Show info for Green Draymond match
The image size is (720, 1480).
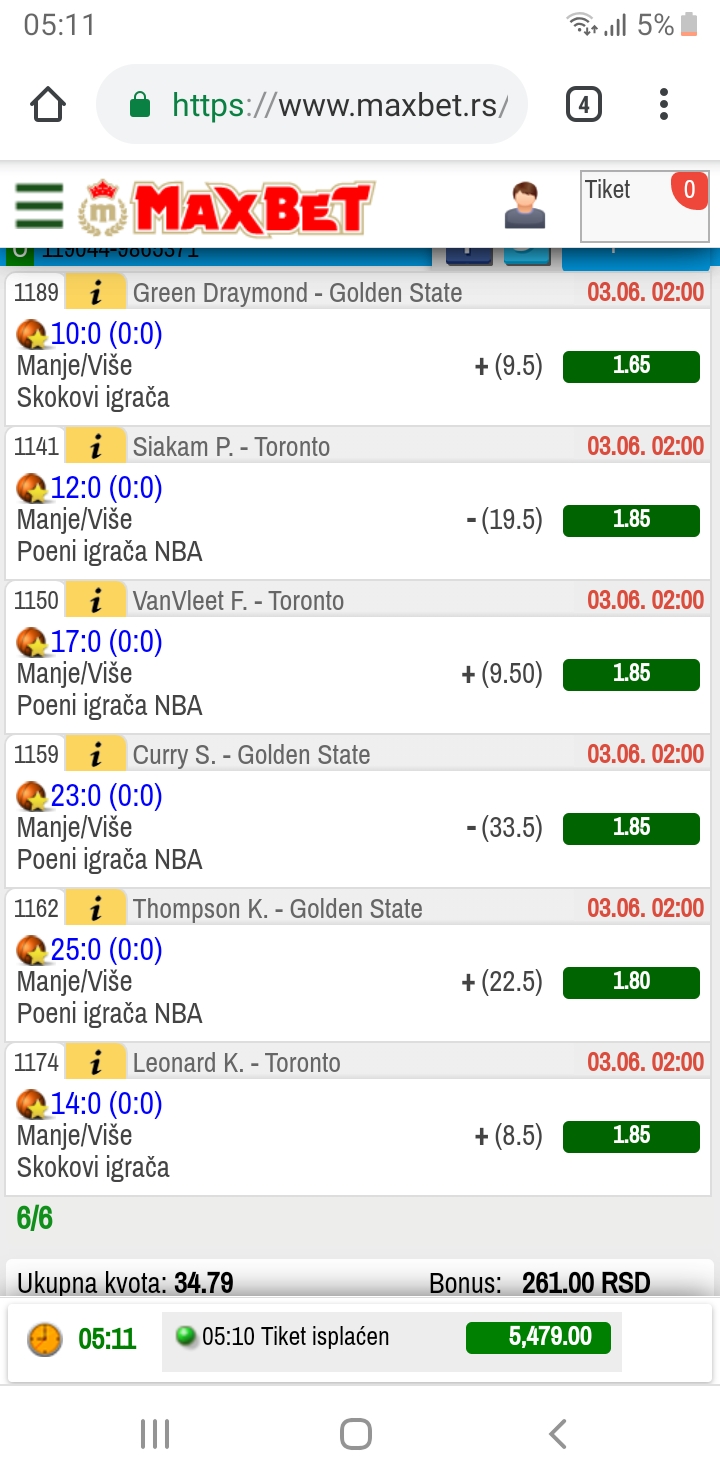click(96, 292)
